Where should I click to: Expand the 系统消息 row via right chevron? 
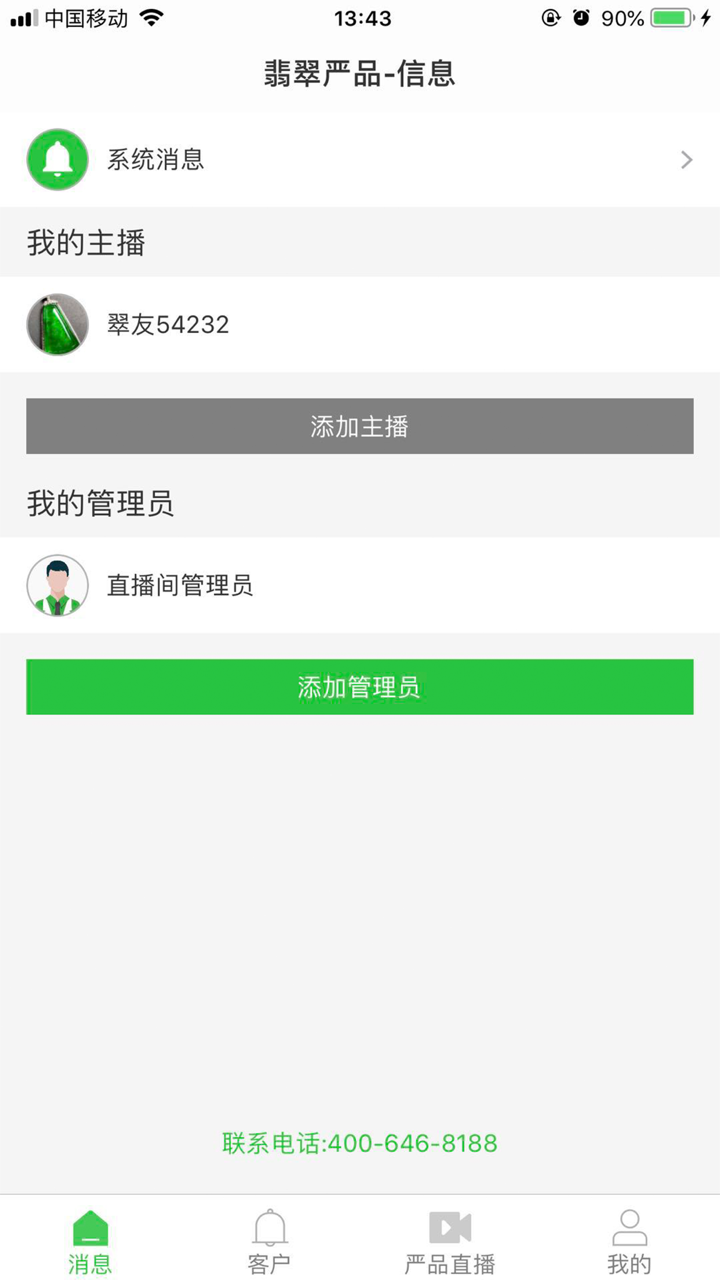click(x=686, y=159)
